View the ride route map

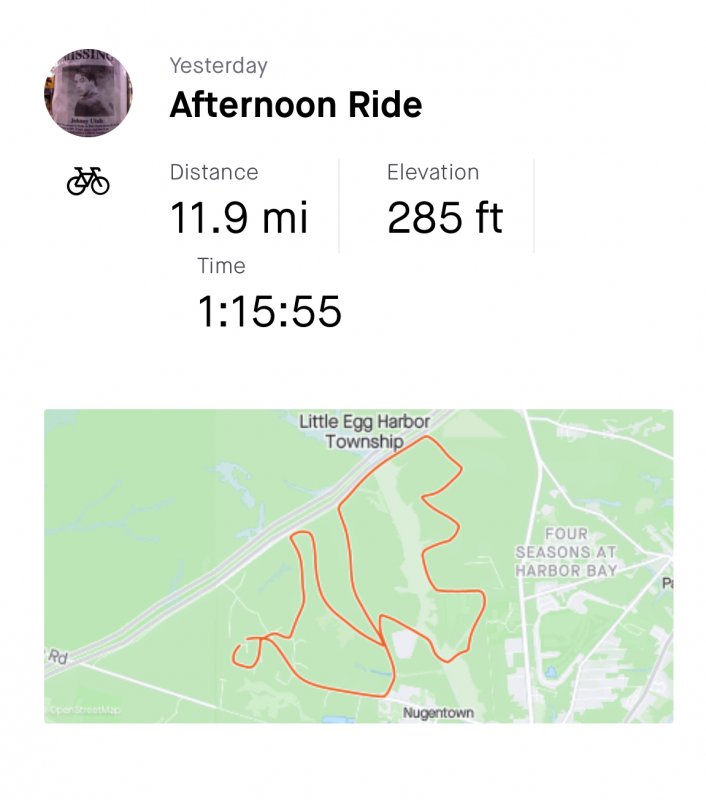[358, 565]
